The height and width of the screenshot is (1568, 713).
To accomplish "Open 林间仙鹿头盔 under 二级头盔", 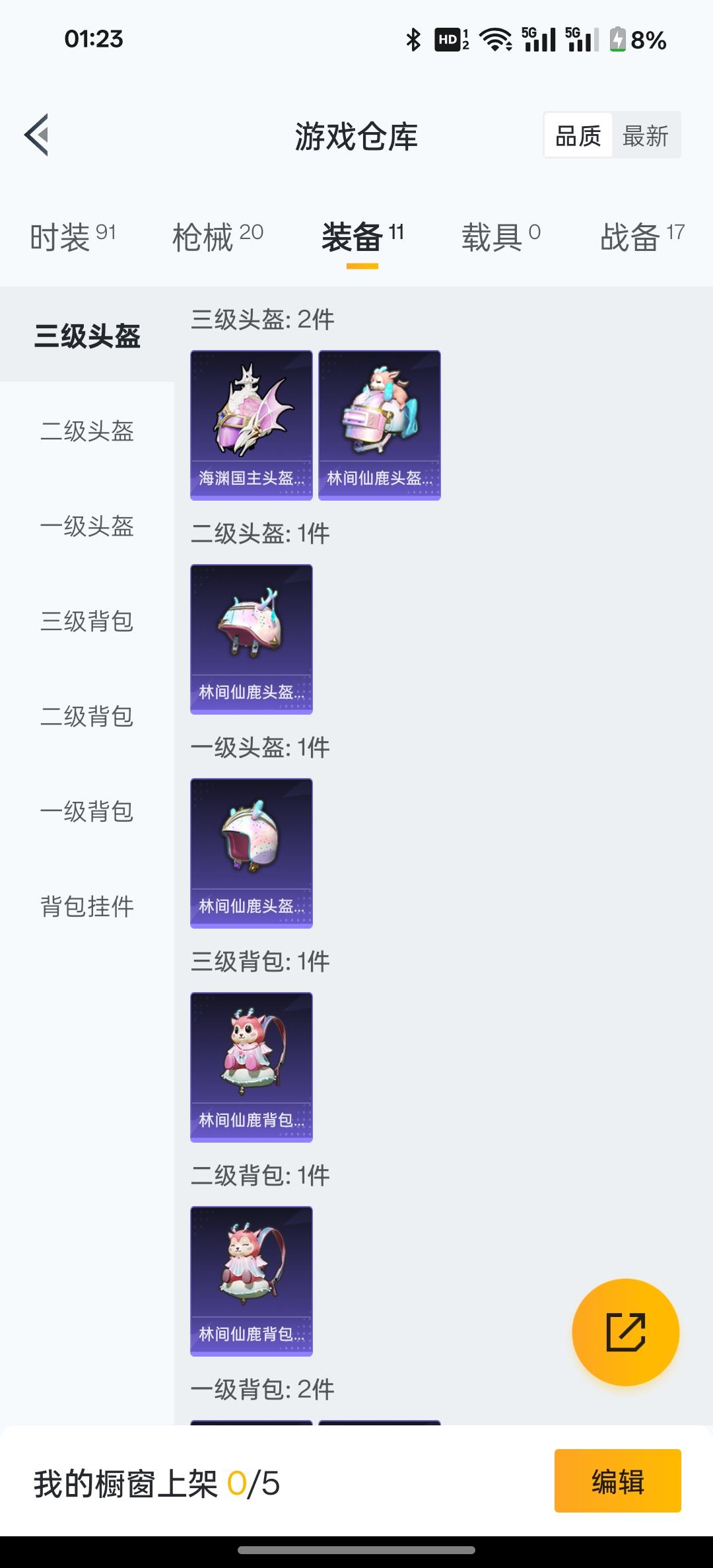I will [251, 639].
